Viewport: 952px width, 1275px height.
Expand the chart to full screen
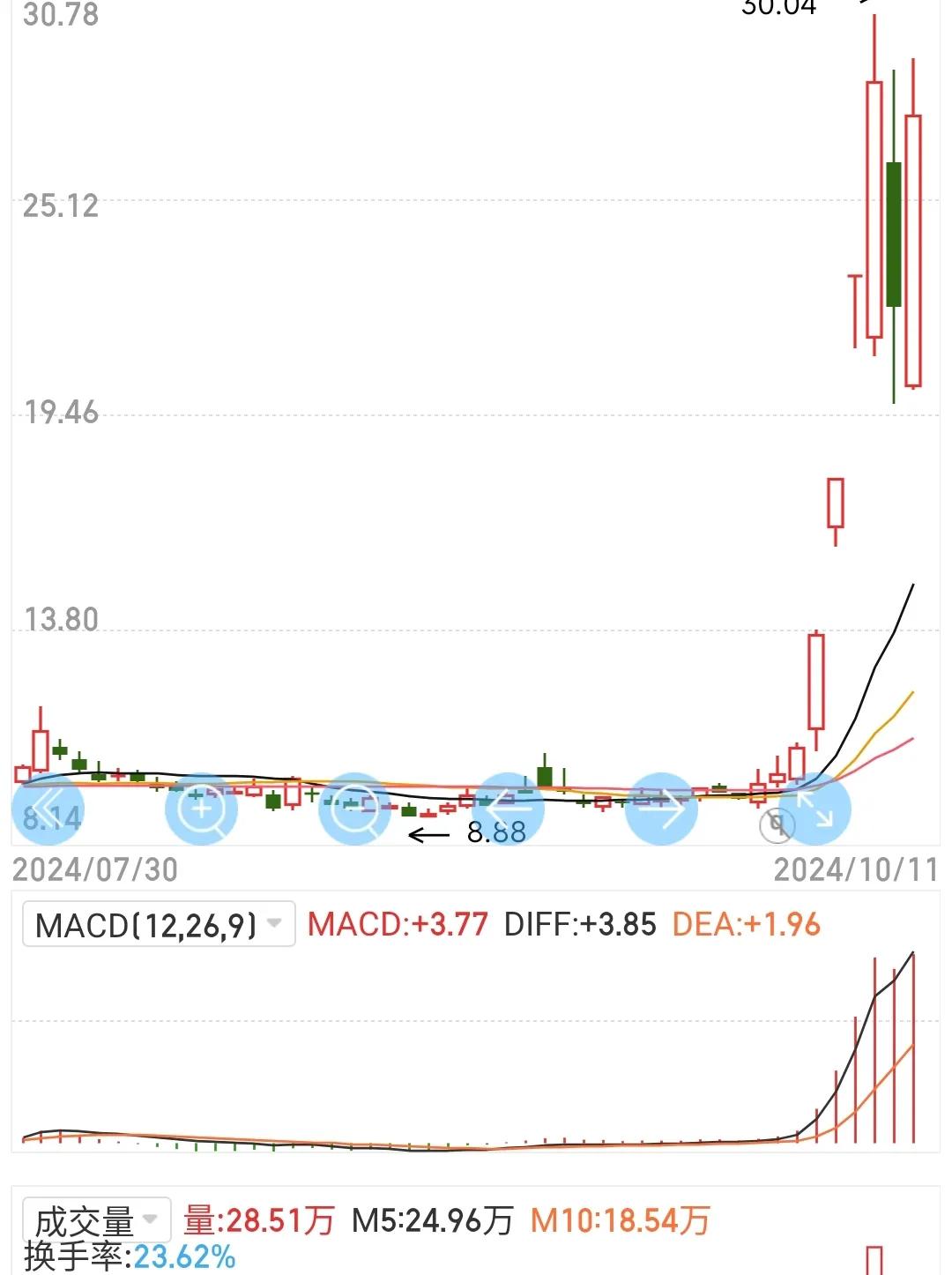click(x=814, y=809)
